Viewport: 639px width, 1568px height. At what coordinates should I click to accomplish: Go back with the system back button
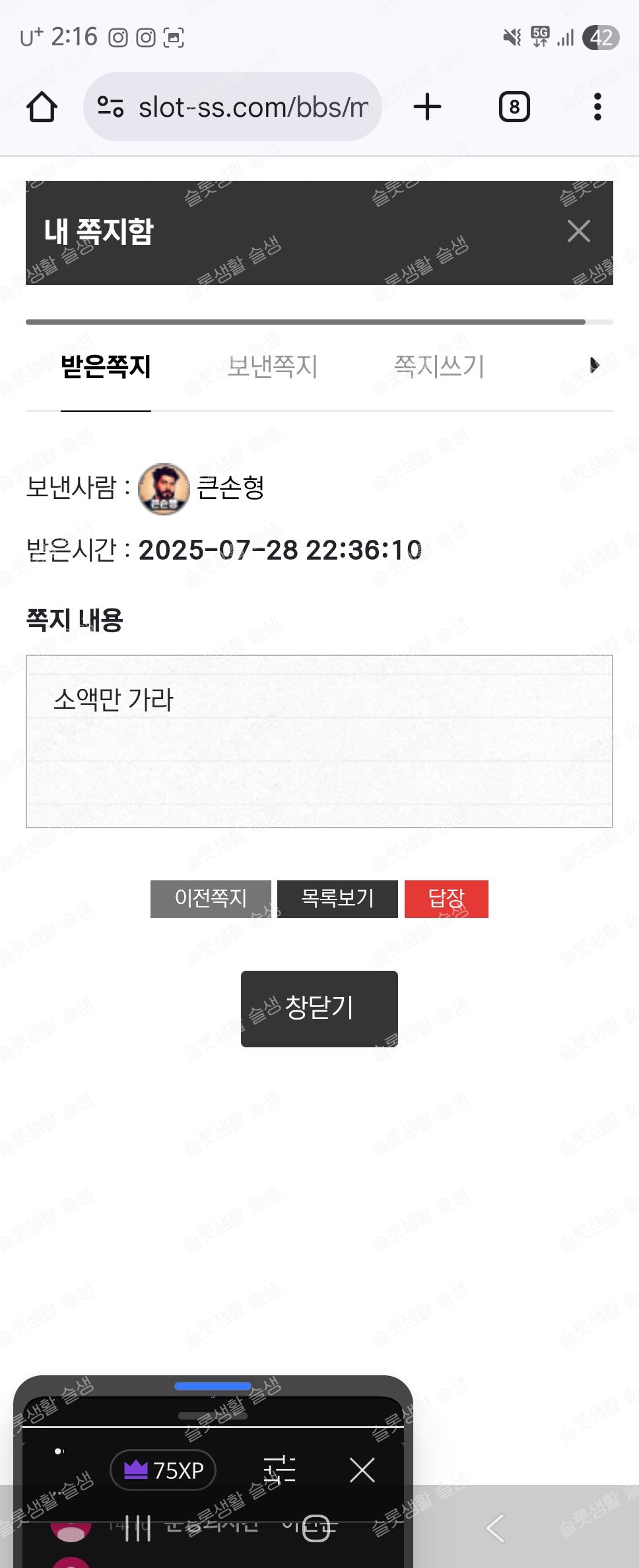[496, 1528]
